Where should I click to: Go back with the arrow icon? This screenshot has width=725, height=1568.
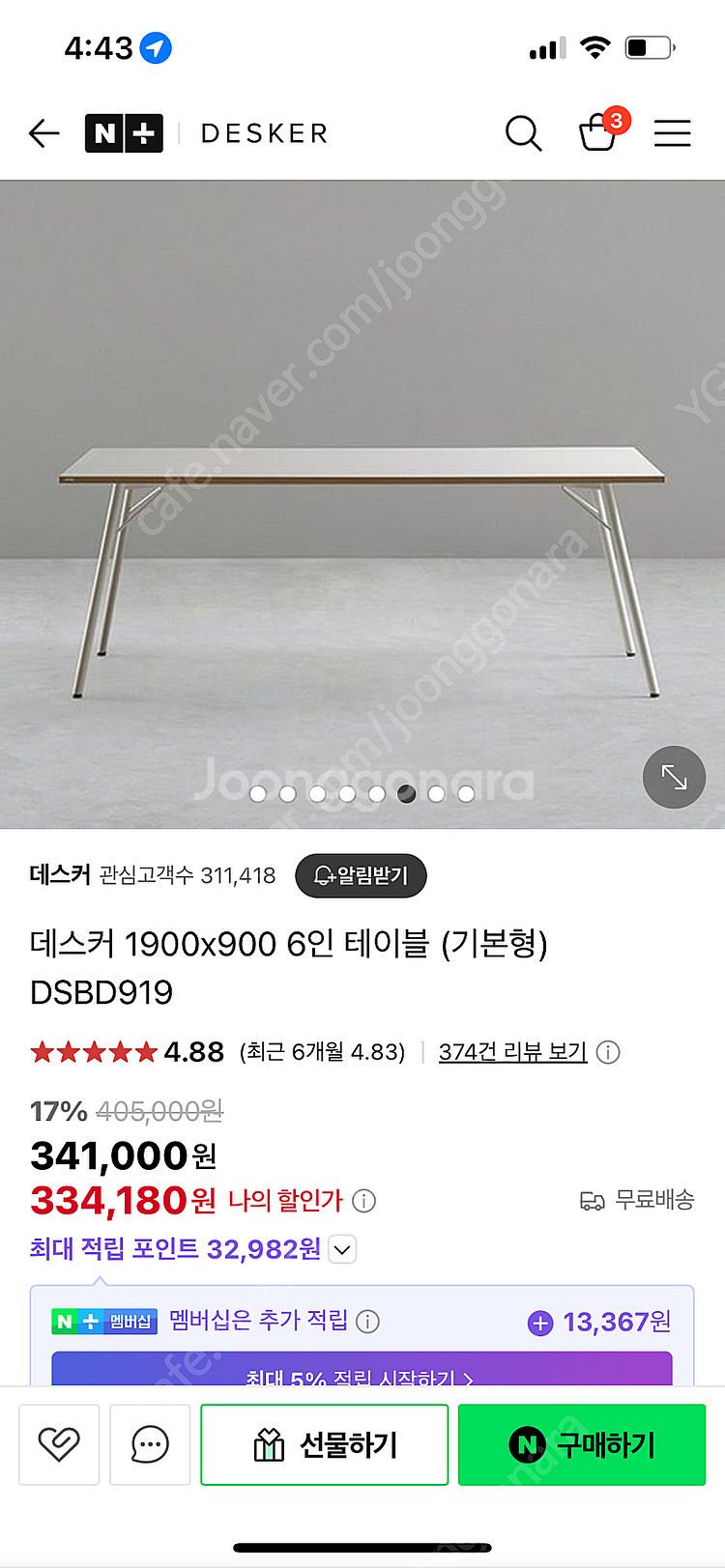click(44, 133)
